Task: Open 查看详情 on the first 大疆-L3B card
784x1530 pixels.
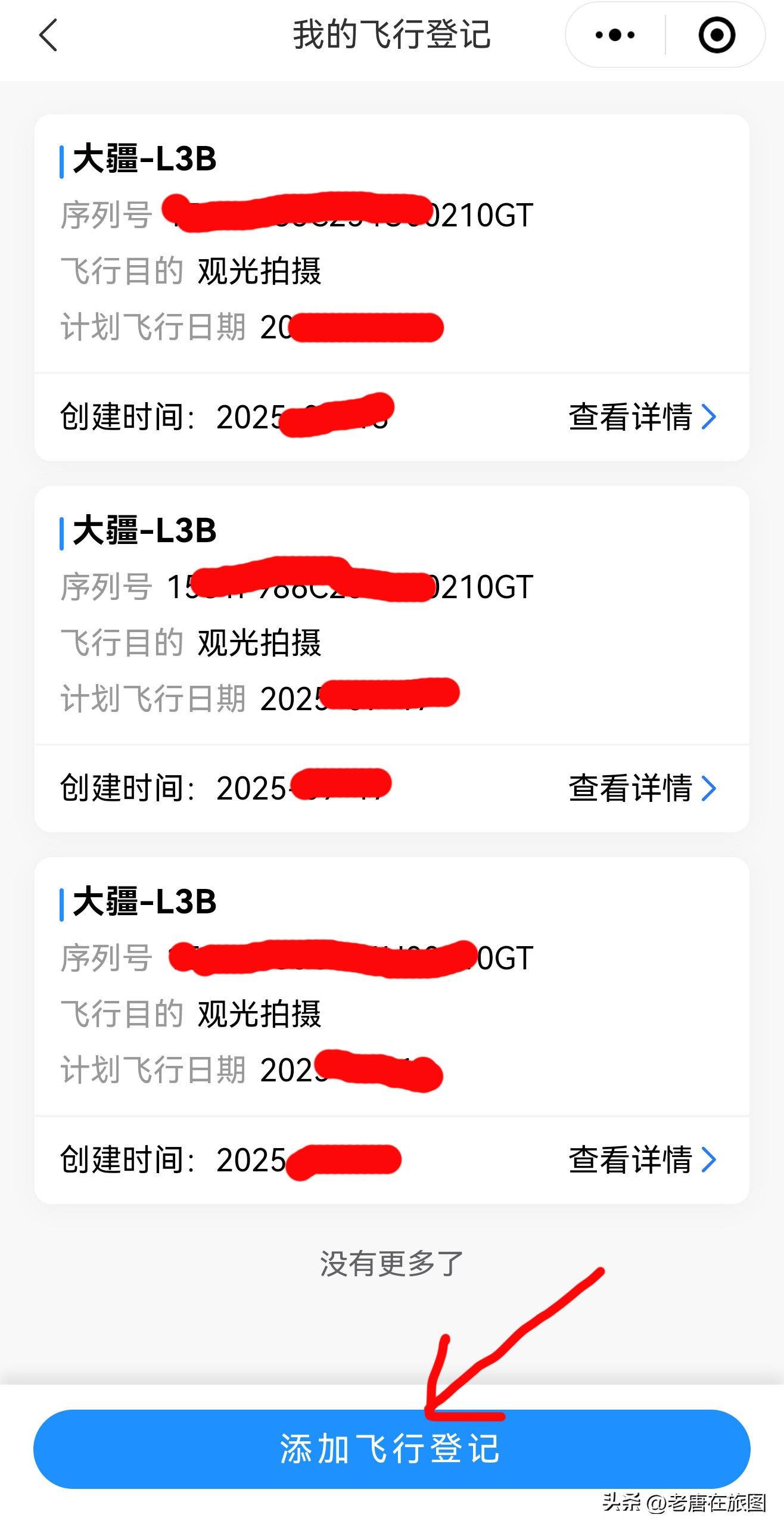Action: coord(642,416)
